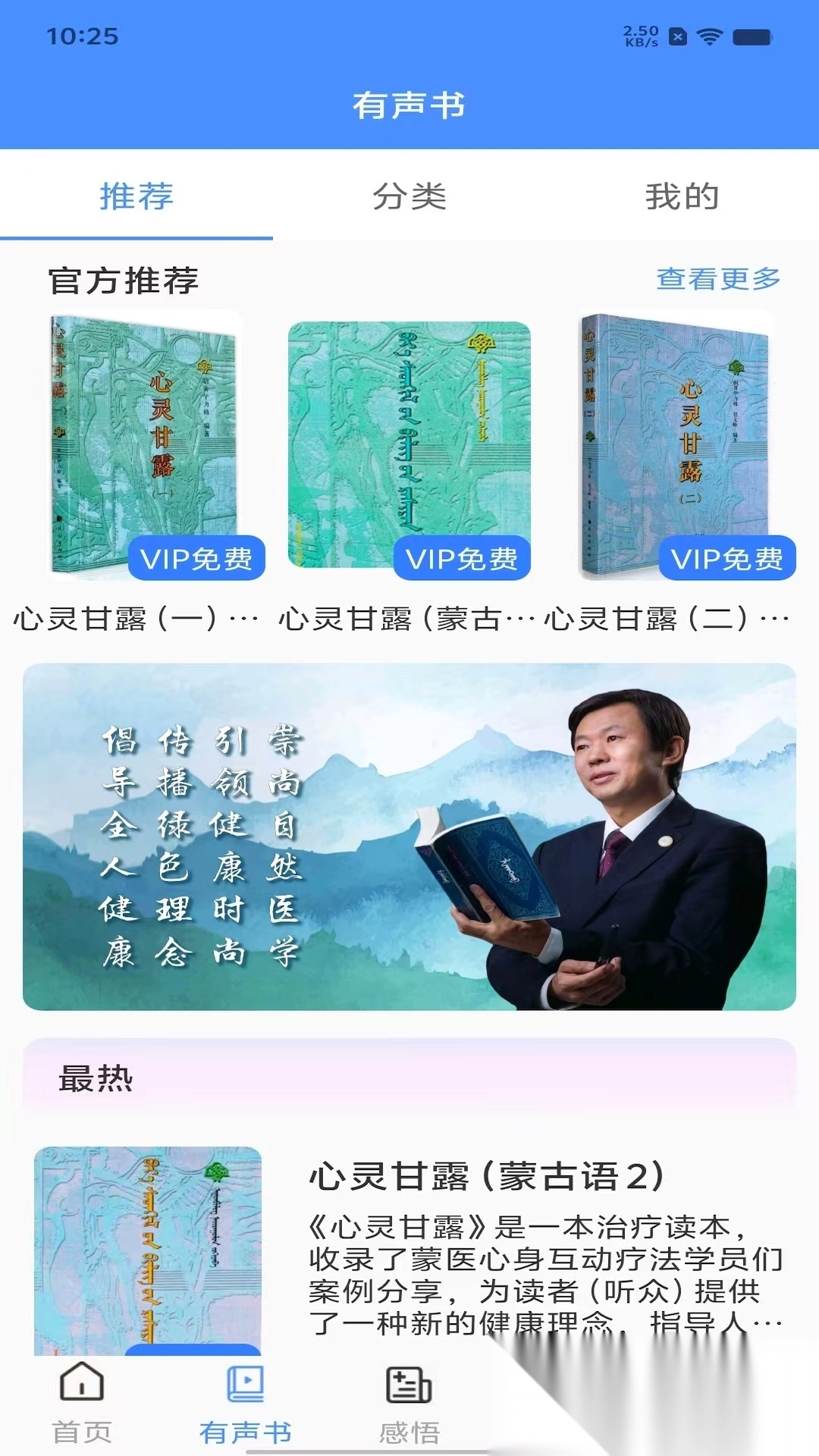Screen dimensions: 819x1456
Task: Tap the battery indicator in the status bar
Action: point(751,34)
